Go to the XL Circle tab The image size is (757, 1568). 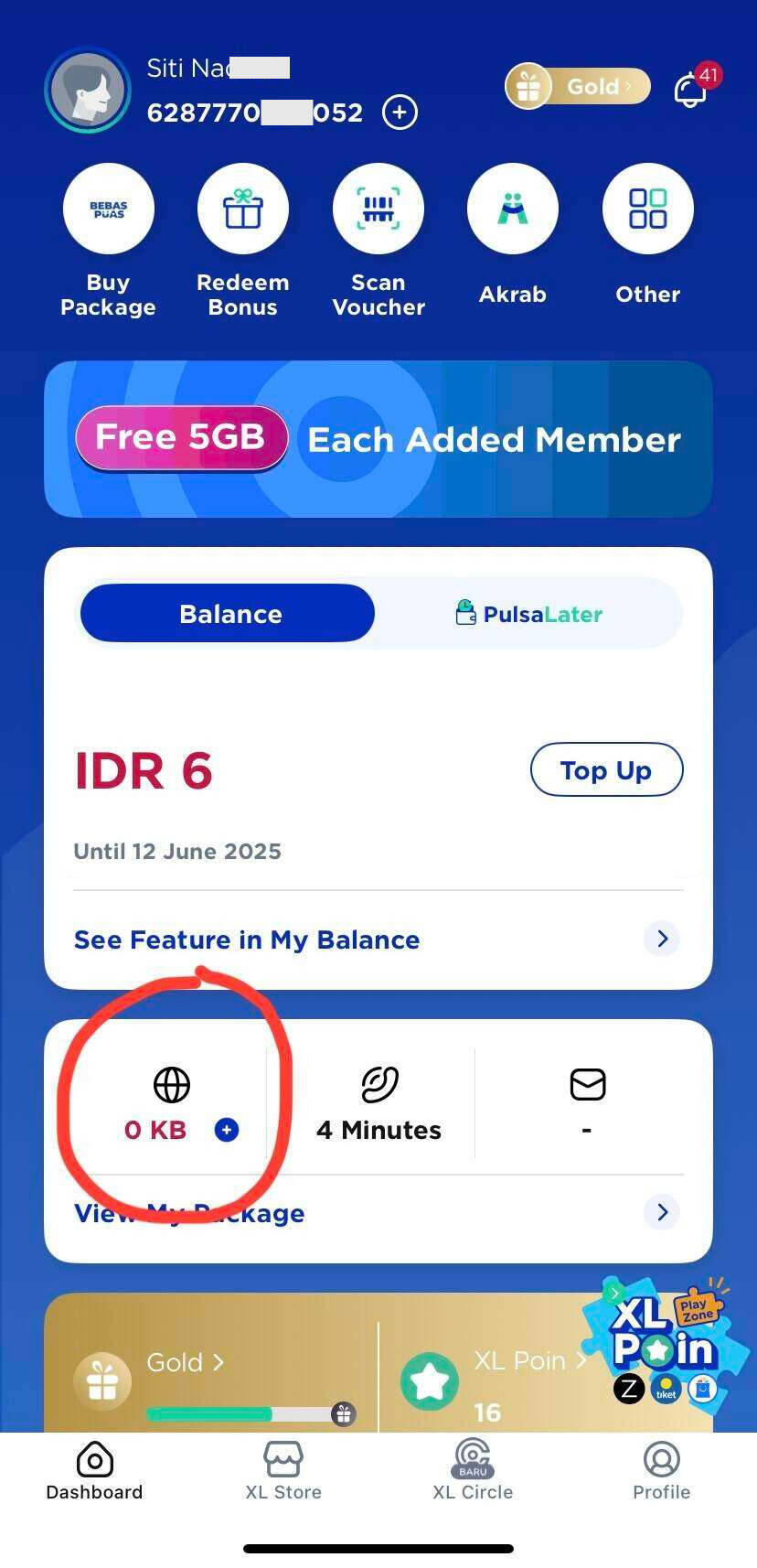(473, 1470)
